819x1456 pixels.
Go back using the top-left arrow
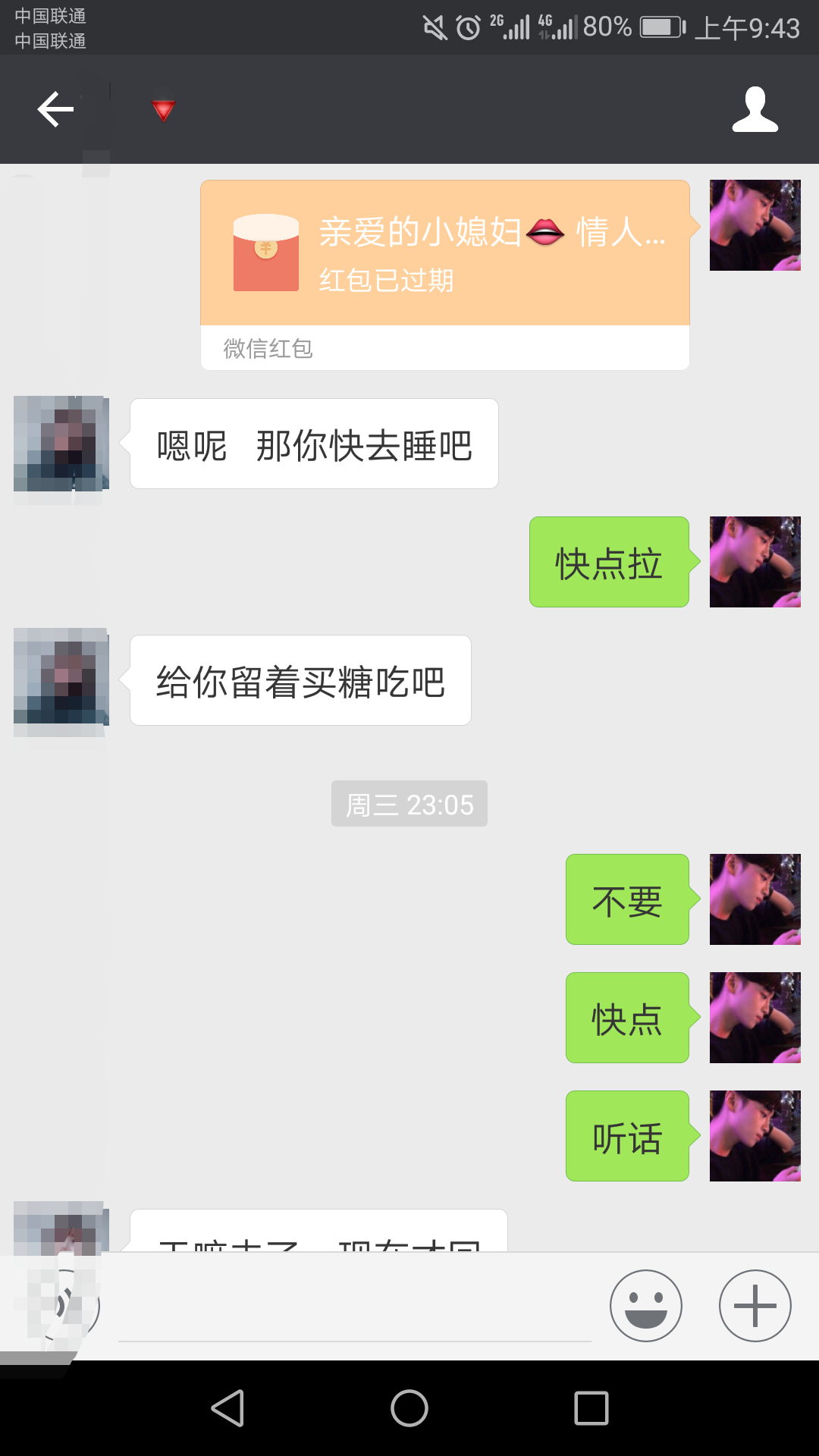pos(55,109)
